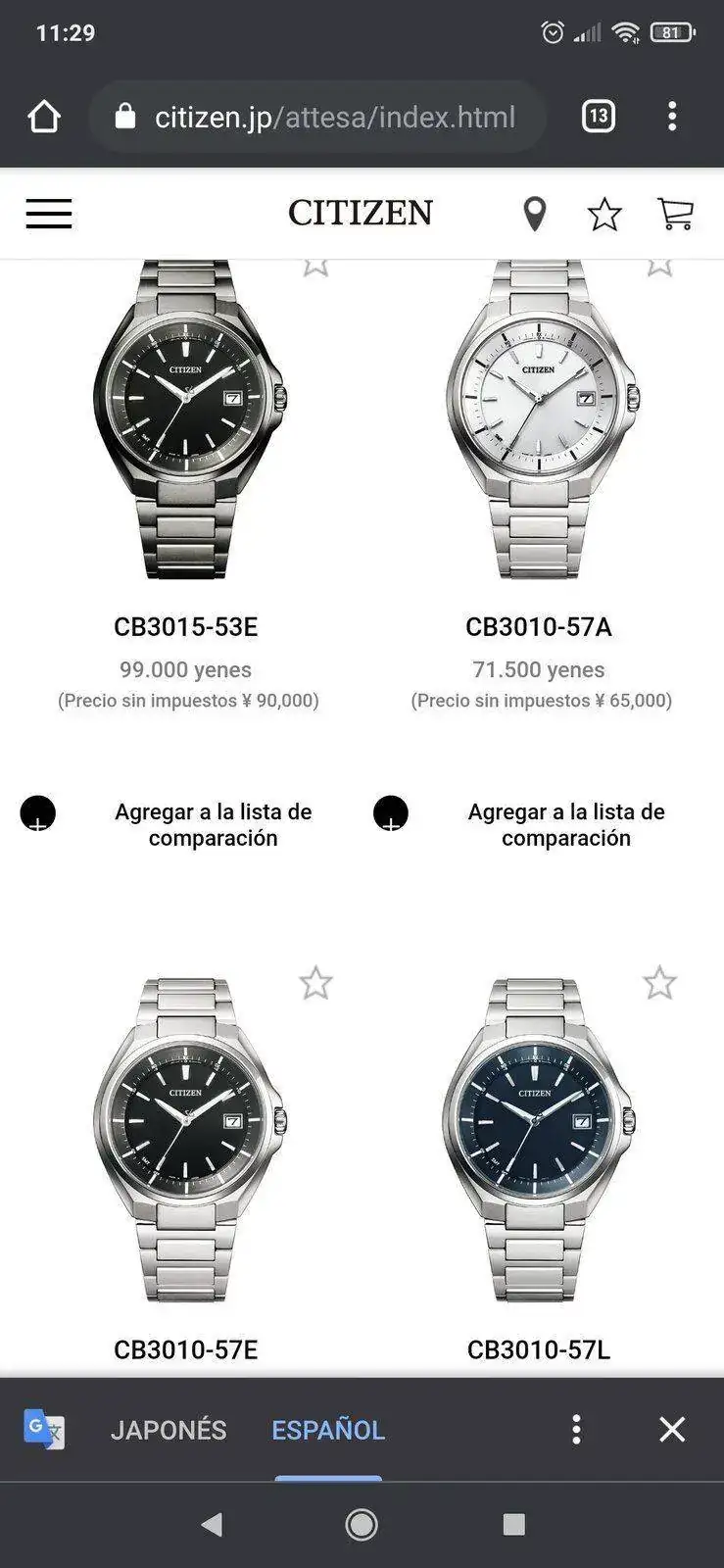Switch translation to Japonés

point(168,1430)
